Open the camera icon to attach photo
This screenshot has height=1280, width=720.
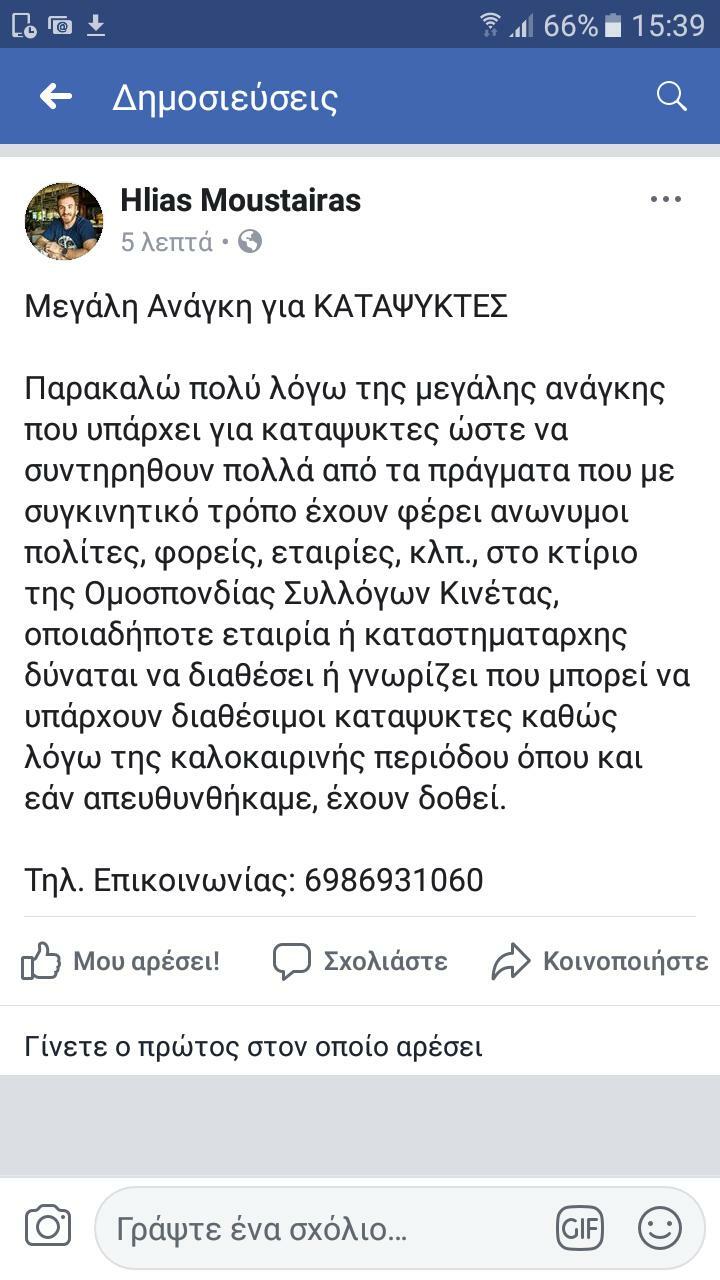pyautogui.click(x=47, y=1227)
